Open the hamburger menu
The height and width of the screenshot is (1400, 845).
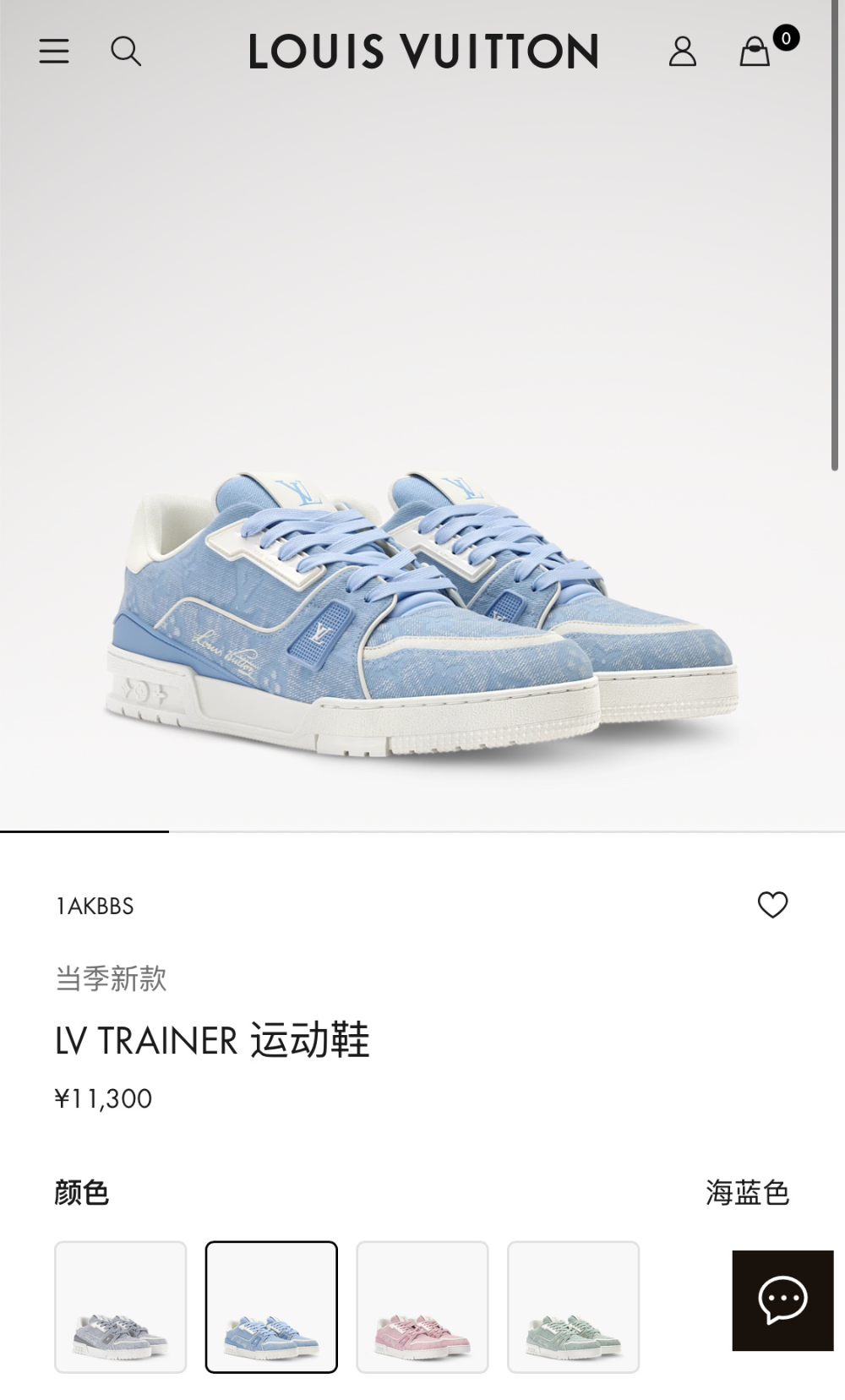(54, 52)
